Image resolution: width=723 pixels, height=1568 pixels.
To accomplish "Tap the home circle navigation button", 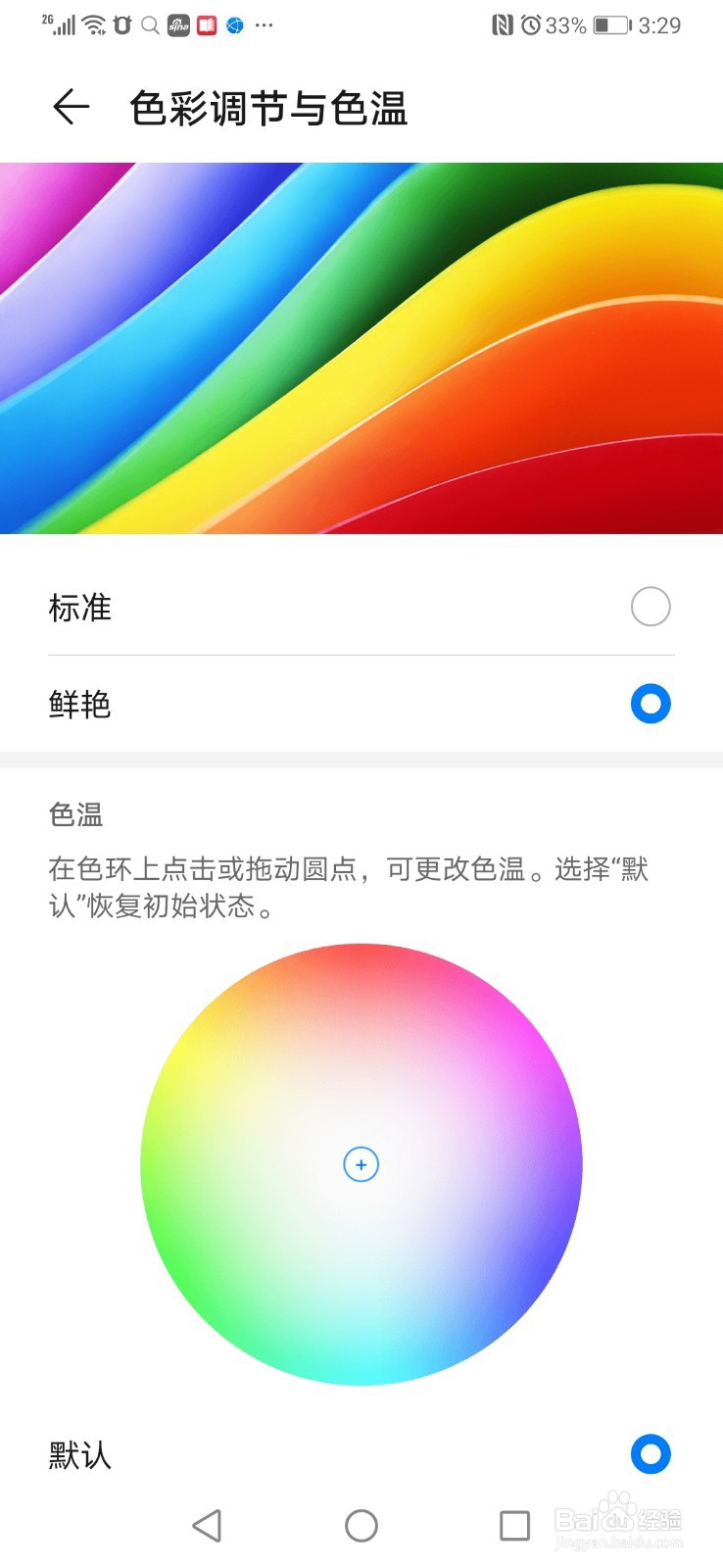I will click(x=361, y=1526).
